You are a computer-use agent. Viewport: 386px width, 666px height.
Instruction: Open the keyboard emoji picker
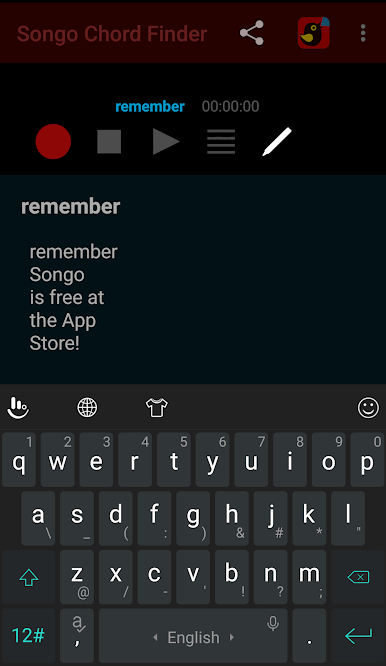(368, 408)
